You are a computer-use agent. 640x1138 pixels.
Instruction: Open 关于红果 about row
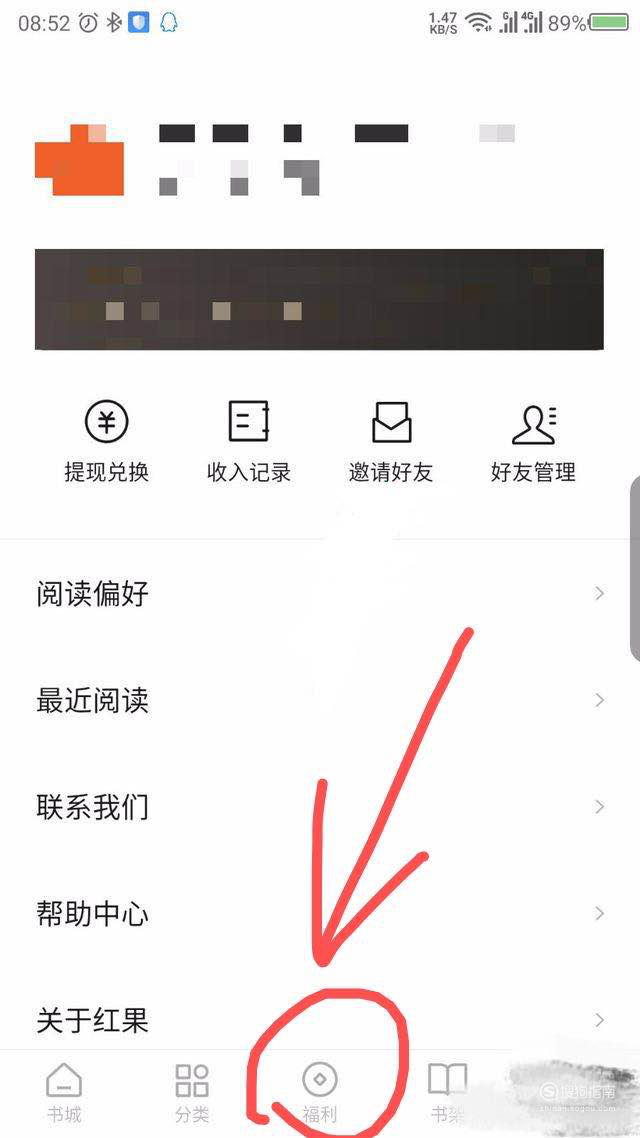coord(320,1020)
